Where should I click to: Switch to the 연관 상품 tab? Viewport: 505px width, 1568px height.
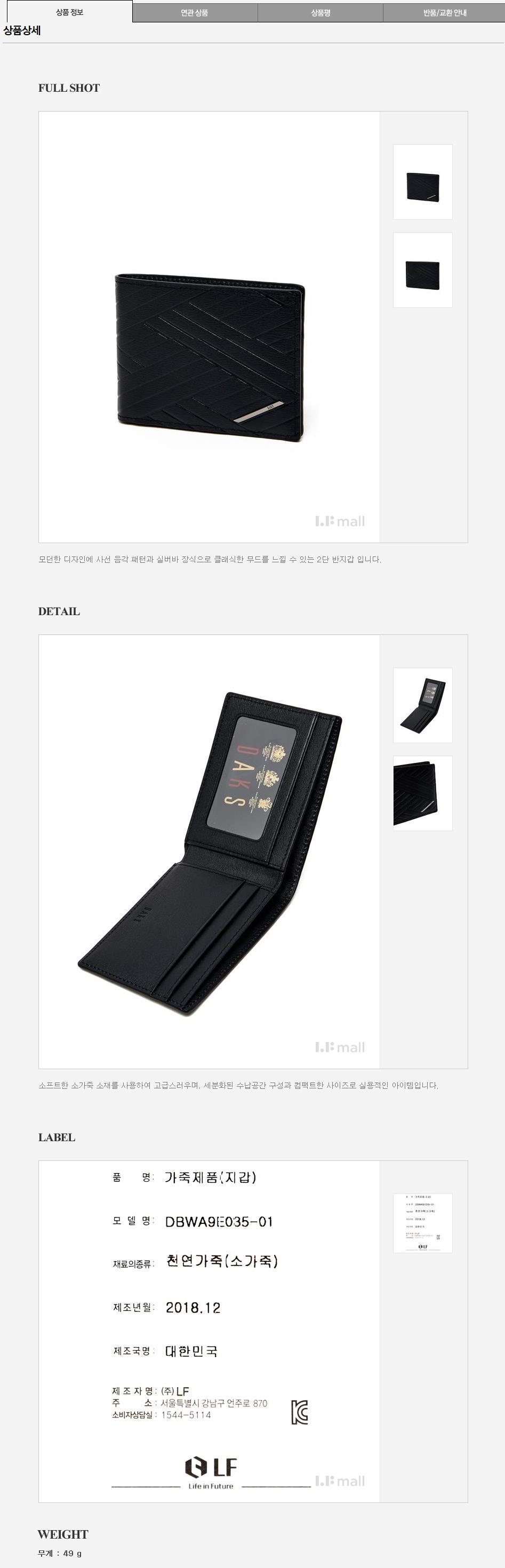[195, 12]
